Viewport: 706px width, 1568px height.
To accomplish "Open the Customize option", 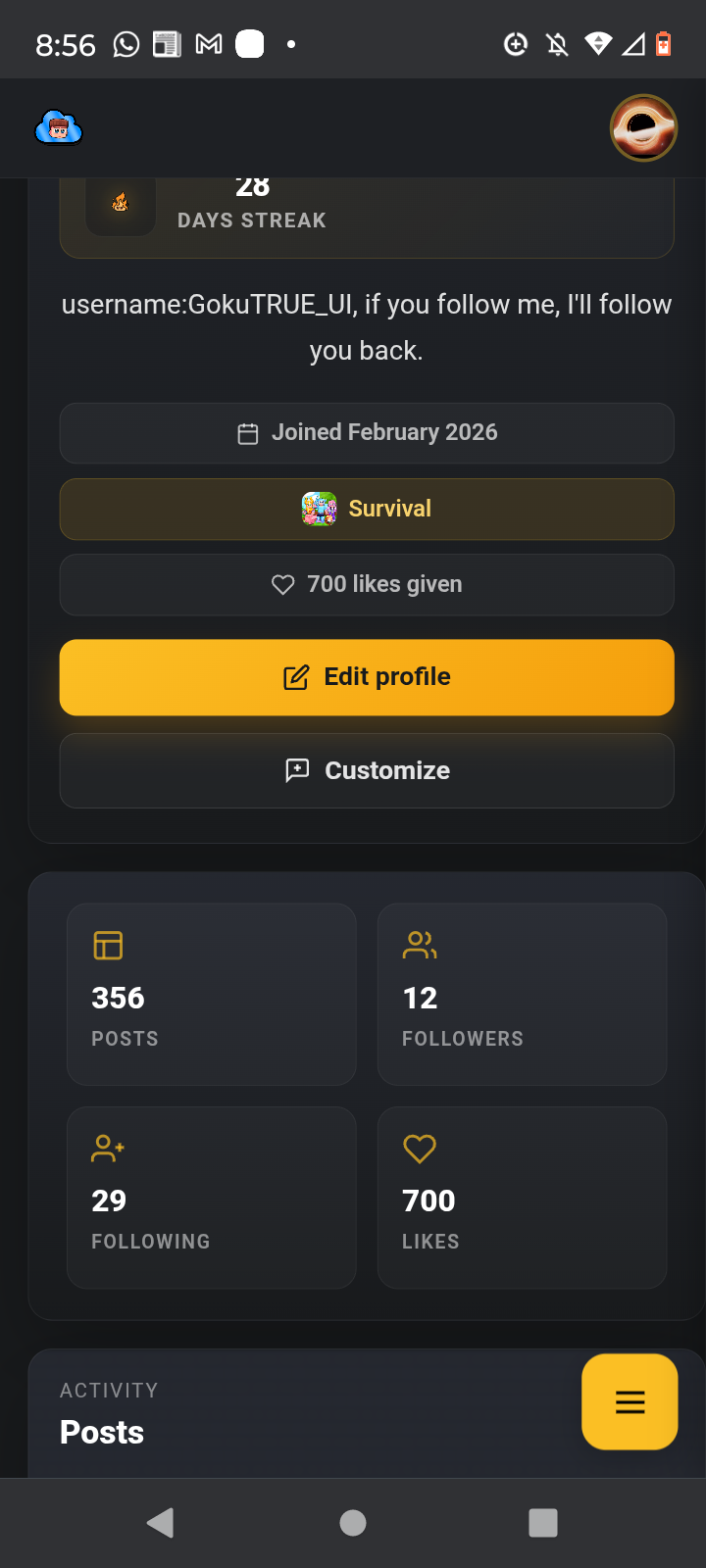I will click(367, 771).
